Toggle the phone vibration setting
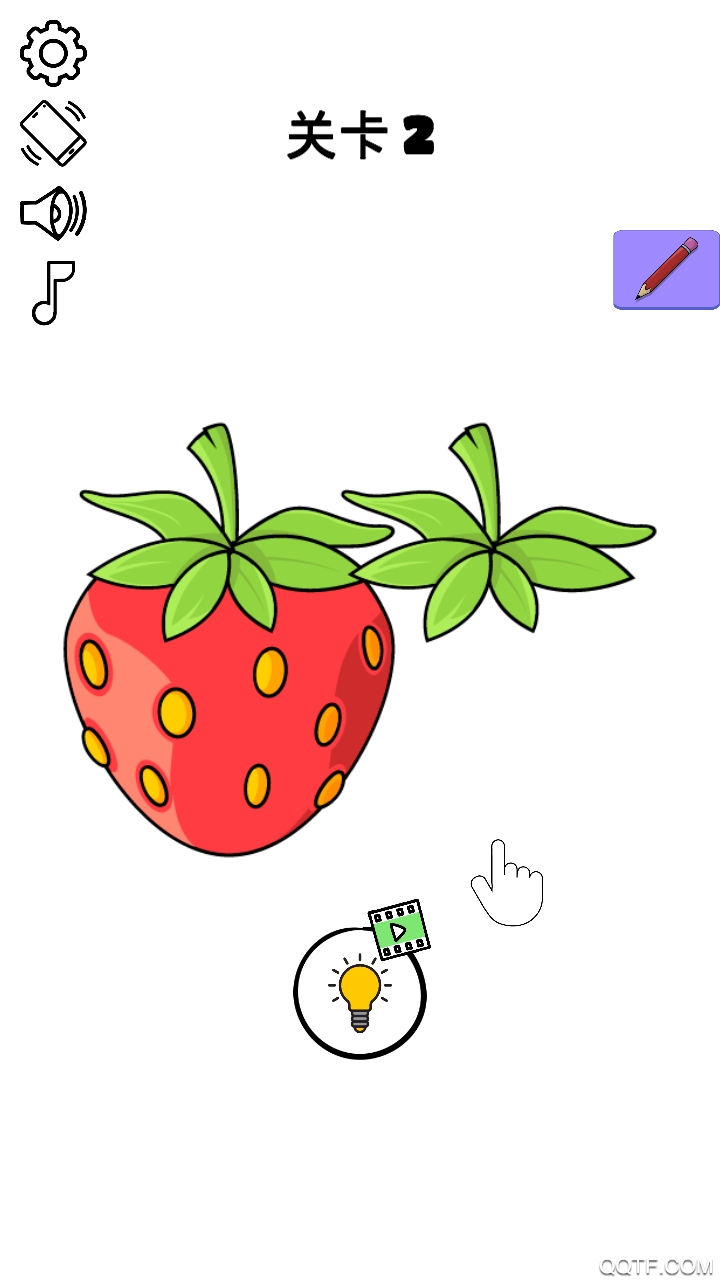 point(53,133)
